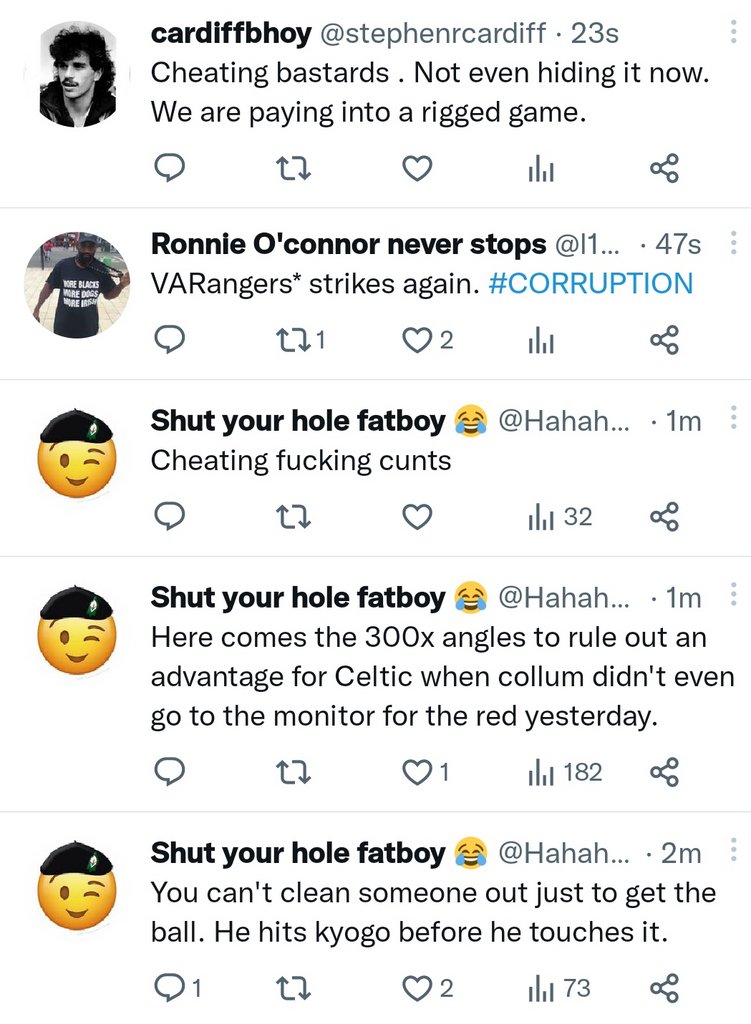Viewport: 751px width, 1024px height.
Task: Reply to the 300x angles tweet
Action: 169,773
